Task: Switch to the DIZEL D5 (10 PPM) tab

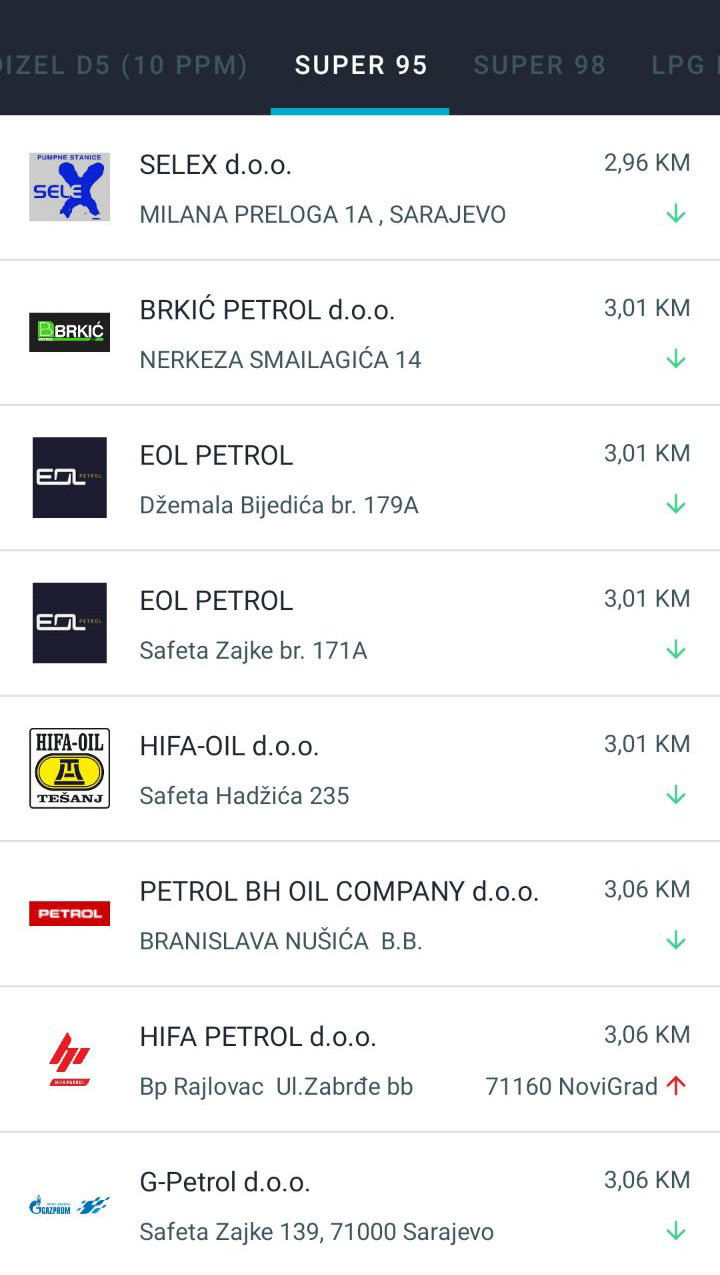Action: 124,65
